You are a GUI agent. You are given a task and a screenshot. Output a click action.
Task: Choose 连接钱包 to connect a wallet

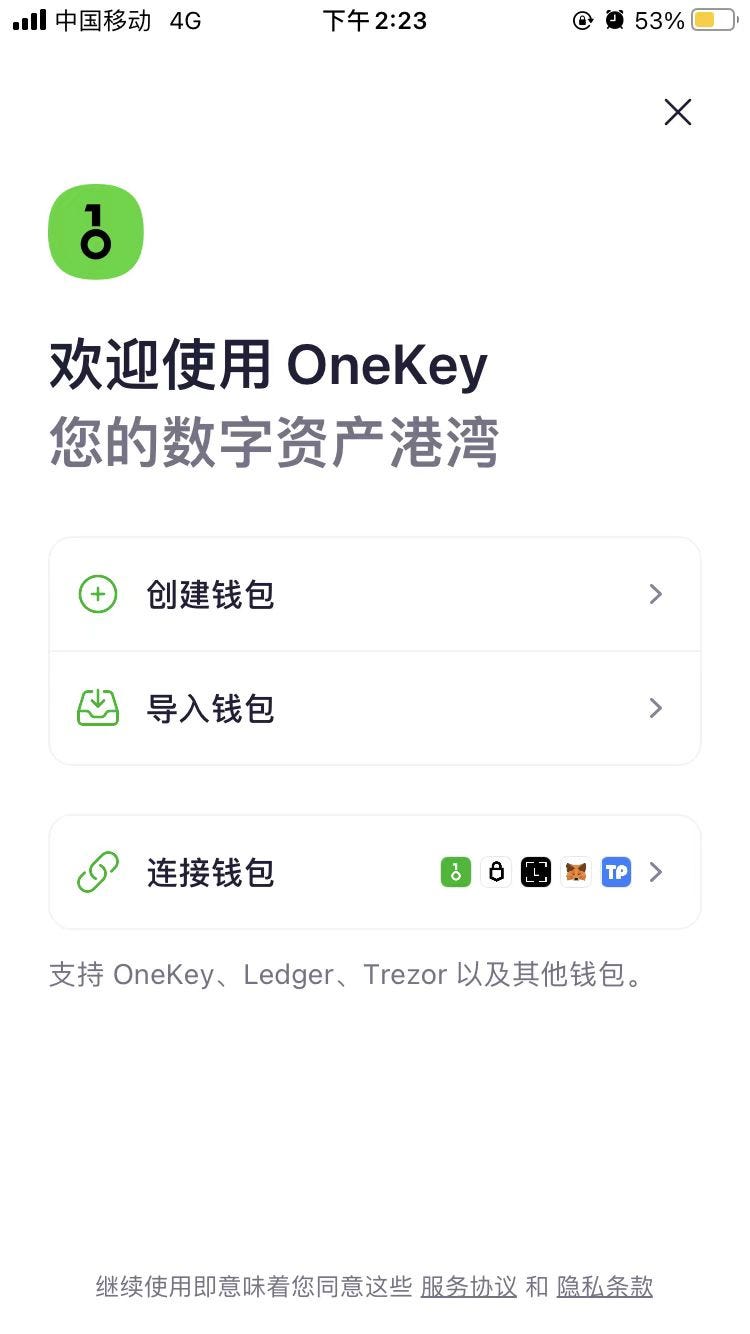374,873
